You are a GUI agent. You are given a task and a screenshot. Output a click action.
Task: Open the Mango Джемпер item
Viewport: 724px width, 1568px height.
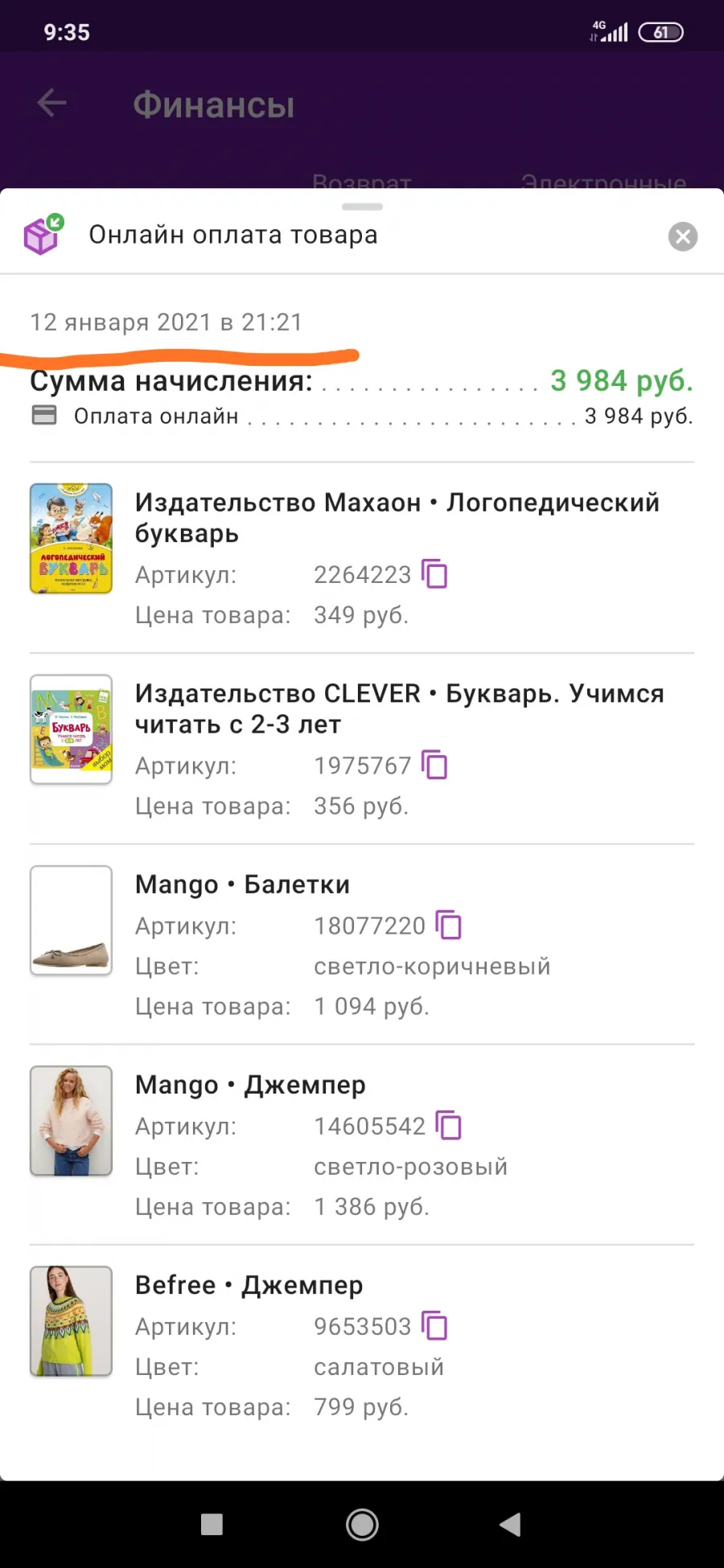(x=362, y=1144)
